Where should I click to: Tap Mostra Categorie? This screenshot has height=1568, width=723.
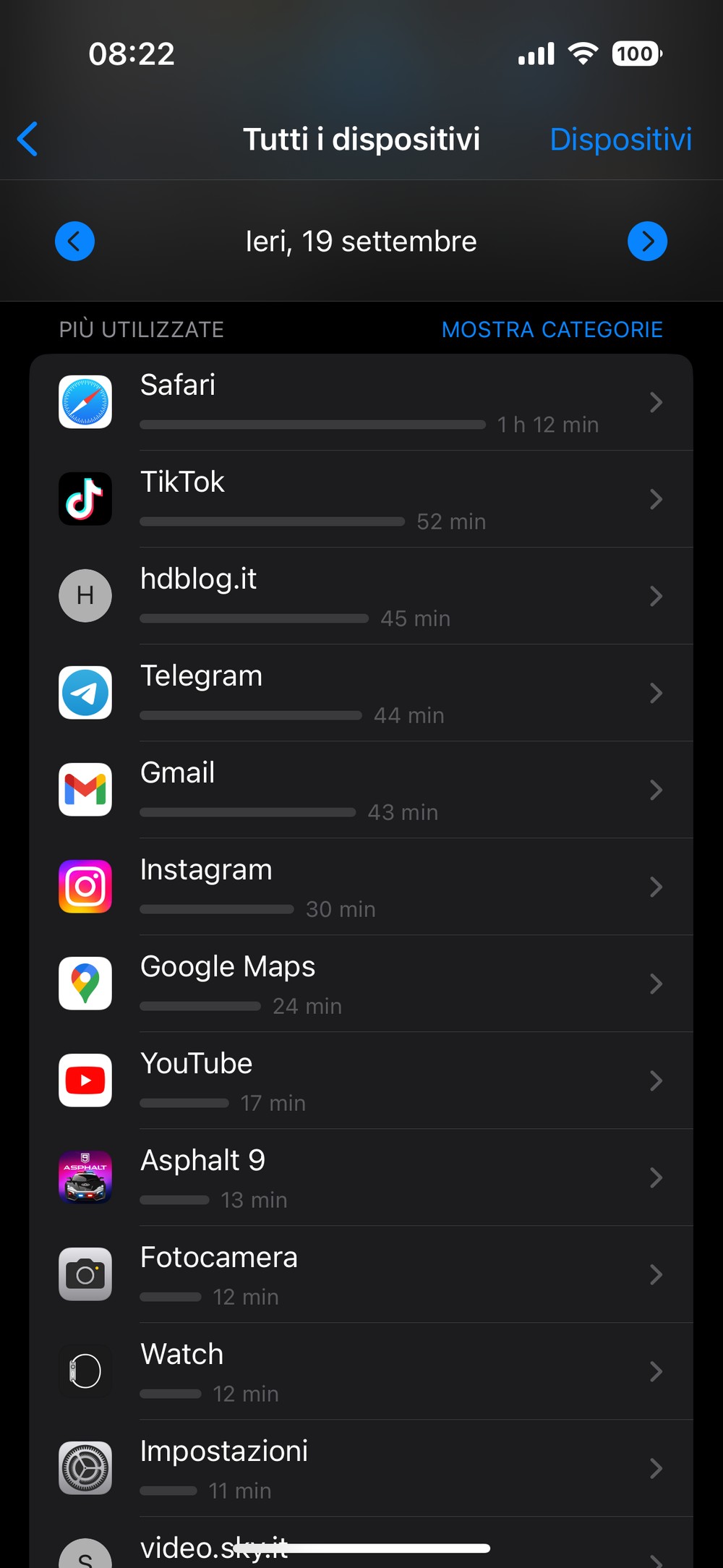click(552, 329)
